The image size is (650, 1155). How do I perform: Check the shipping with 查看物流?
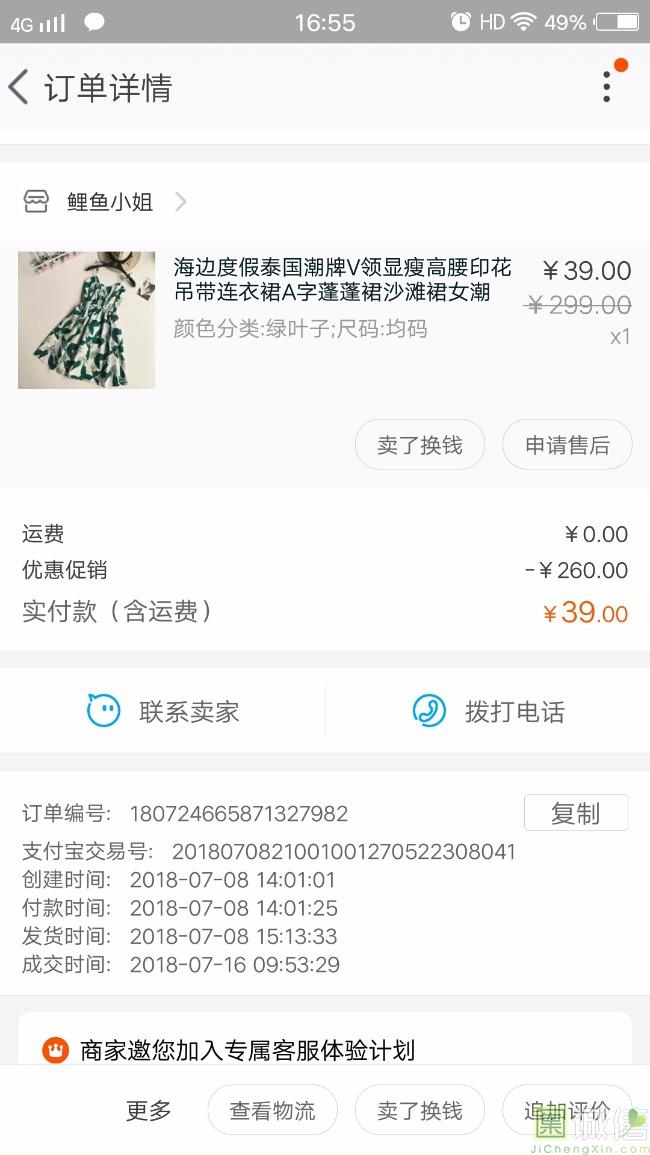tap(272, 1110)
